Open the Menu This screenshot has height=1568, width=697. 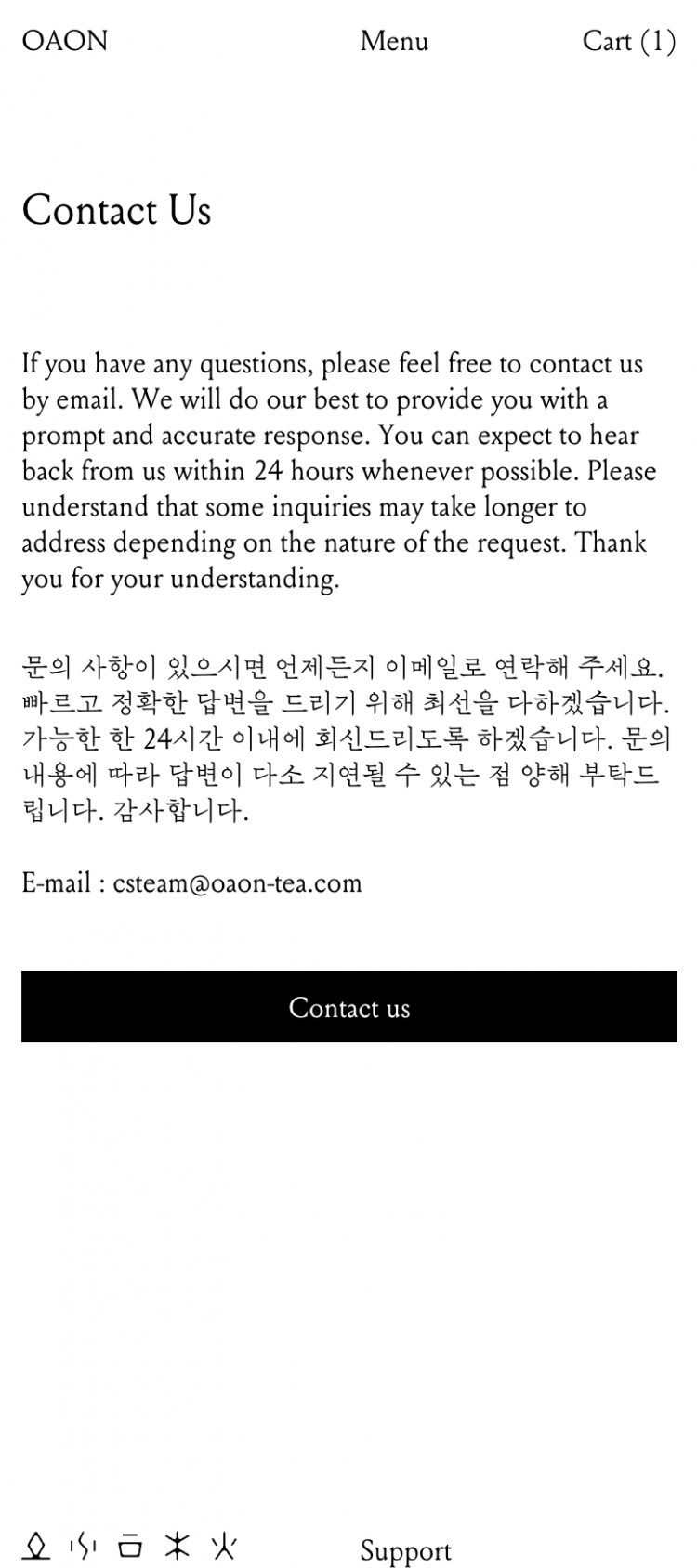tap(394, 41)
